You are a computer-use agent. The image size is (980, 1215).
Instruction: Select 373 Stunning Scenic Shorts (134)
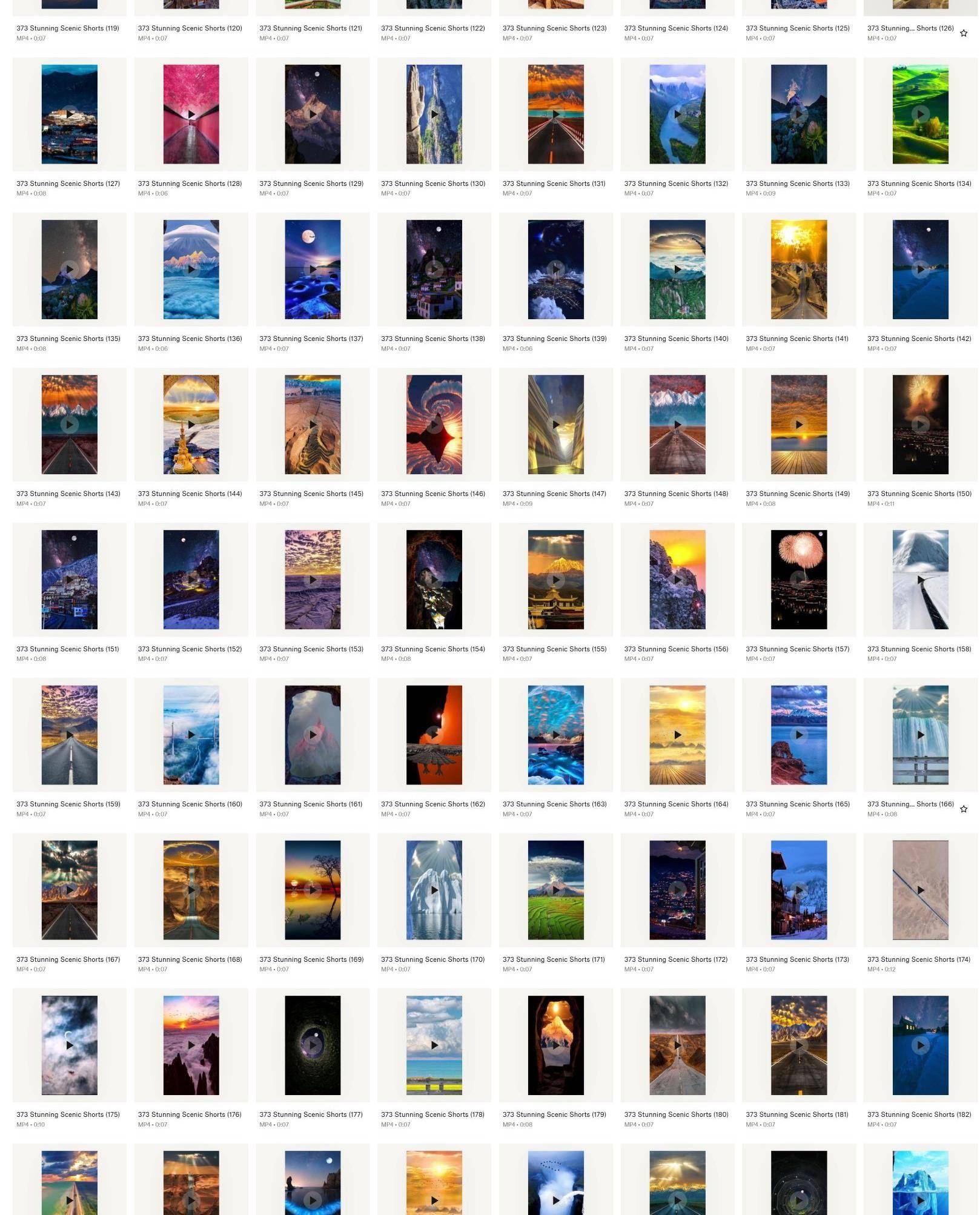click(x=920, y=114)
